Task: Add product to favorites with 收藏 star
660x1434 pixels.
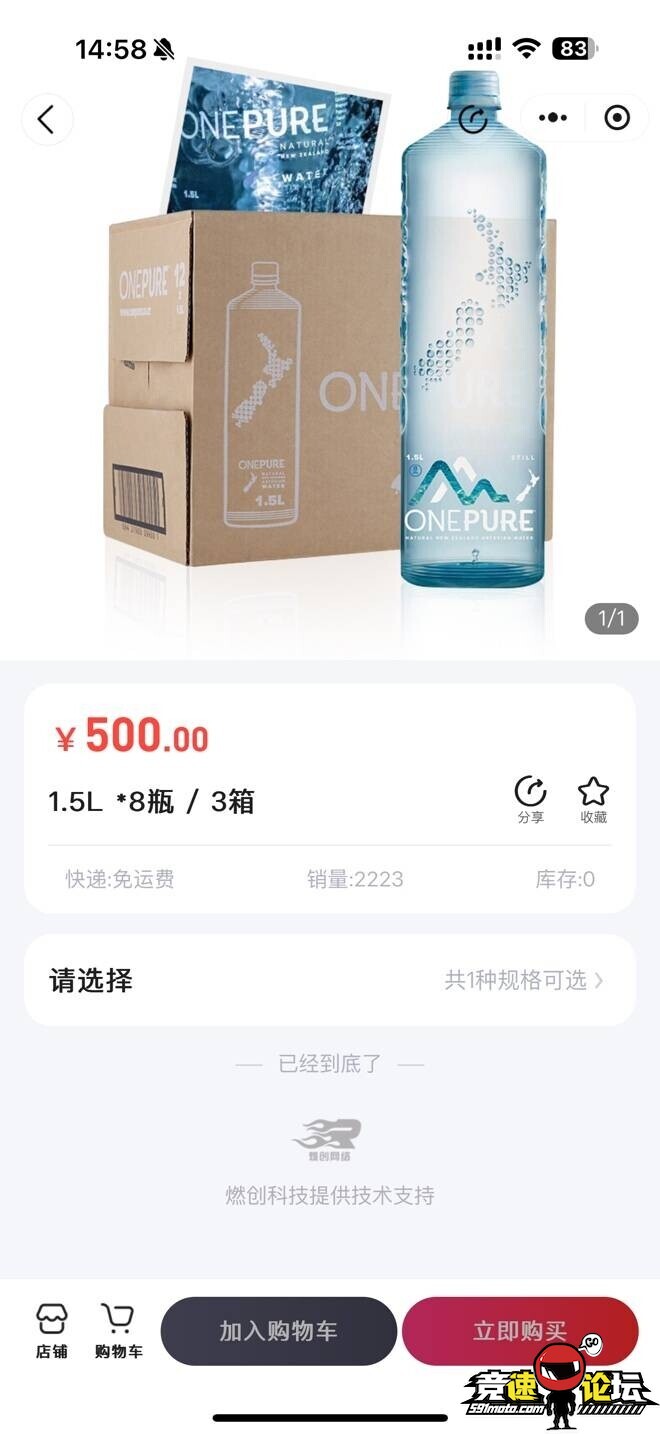Action: click(593, 799)
